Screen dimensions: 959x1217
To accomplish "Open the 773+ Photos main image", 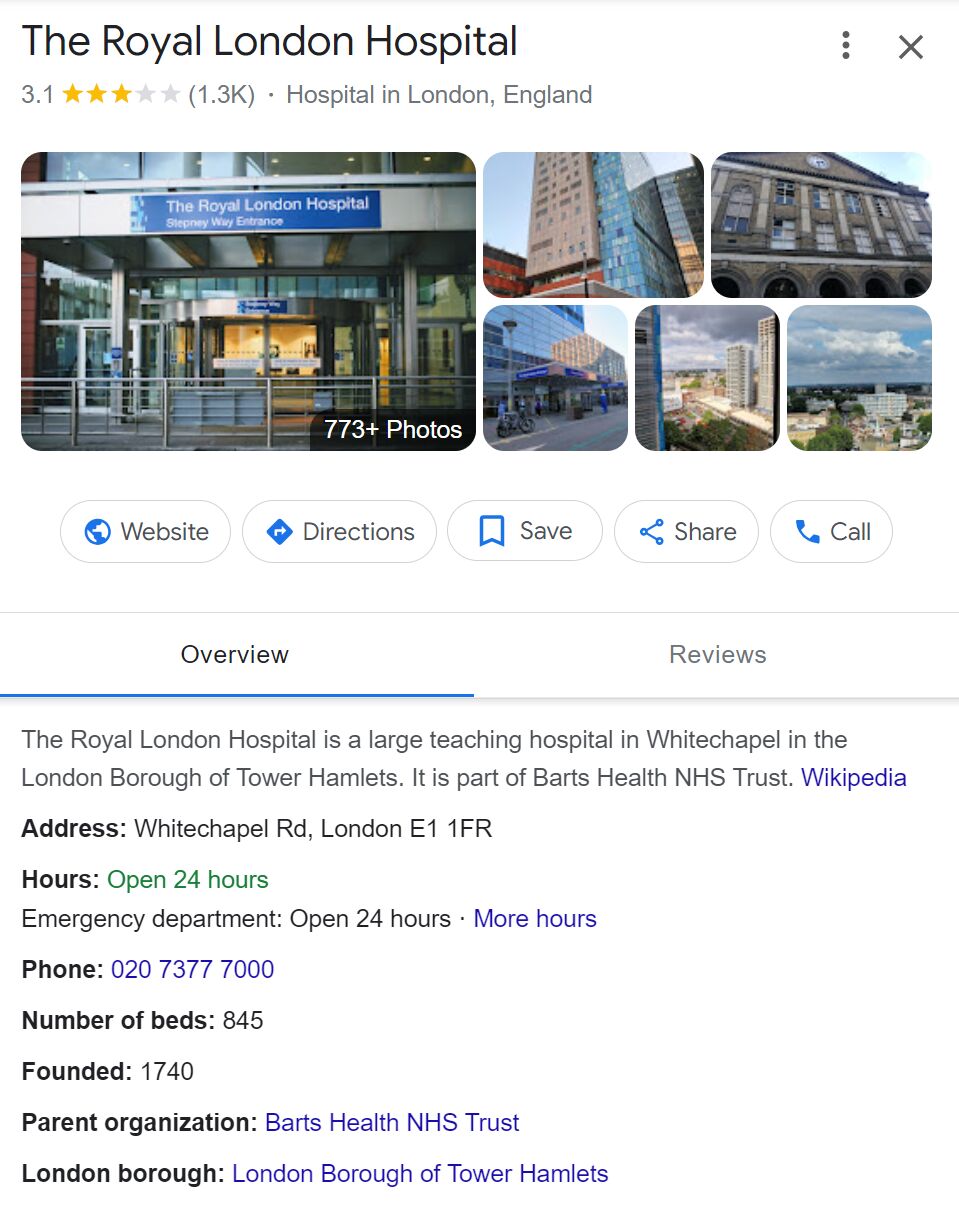I will [x=248, y=301].
